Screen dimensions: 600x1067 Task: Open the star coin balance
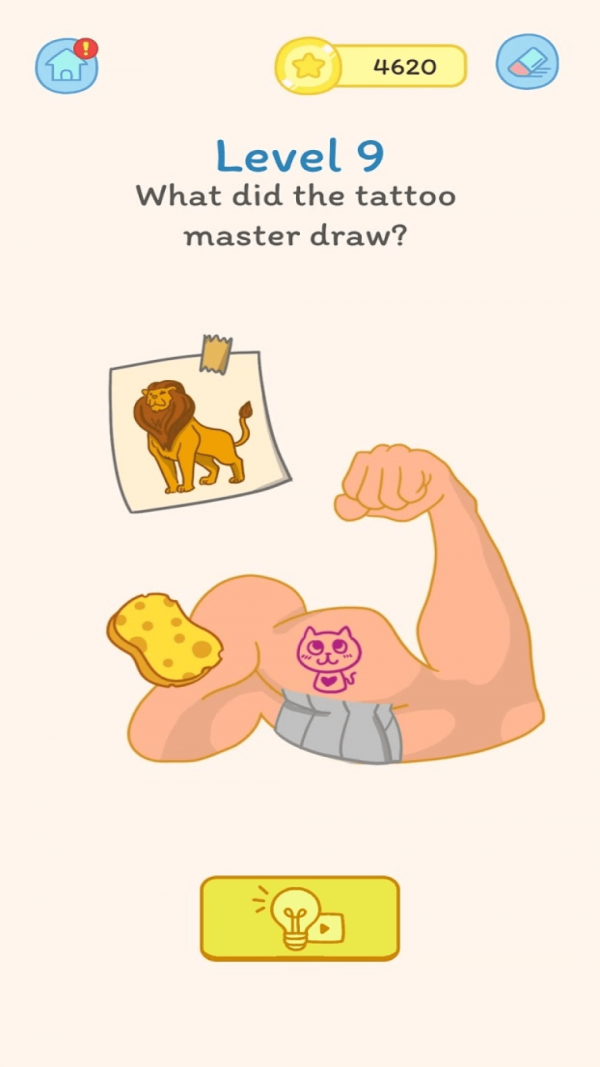371,66
